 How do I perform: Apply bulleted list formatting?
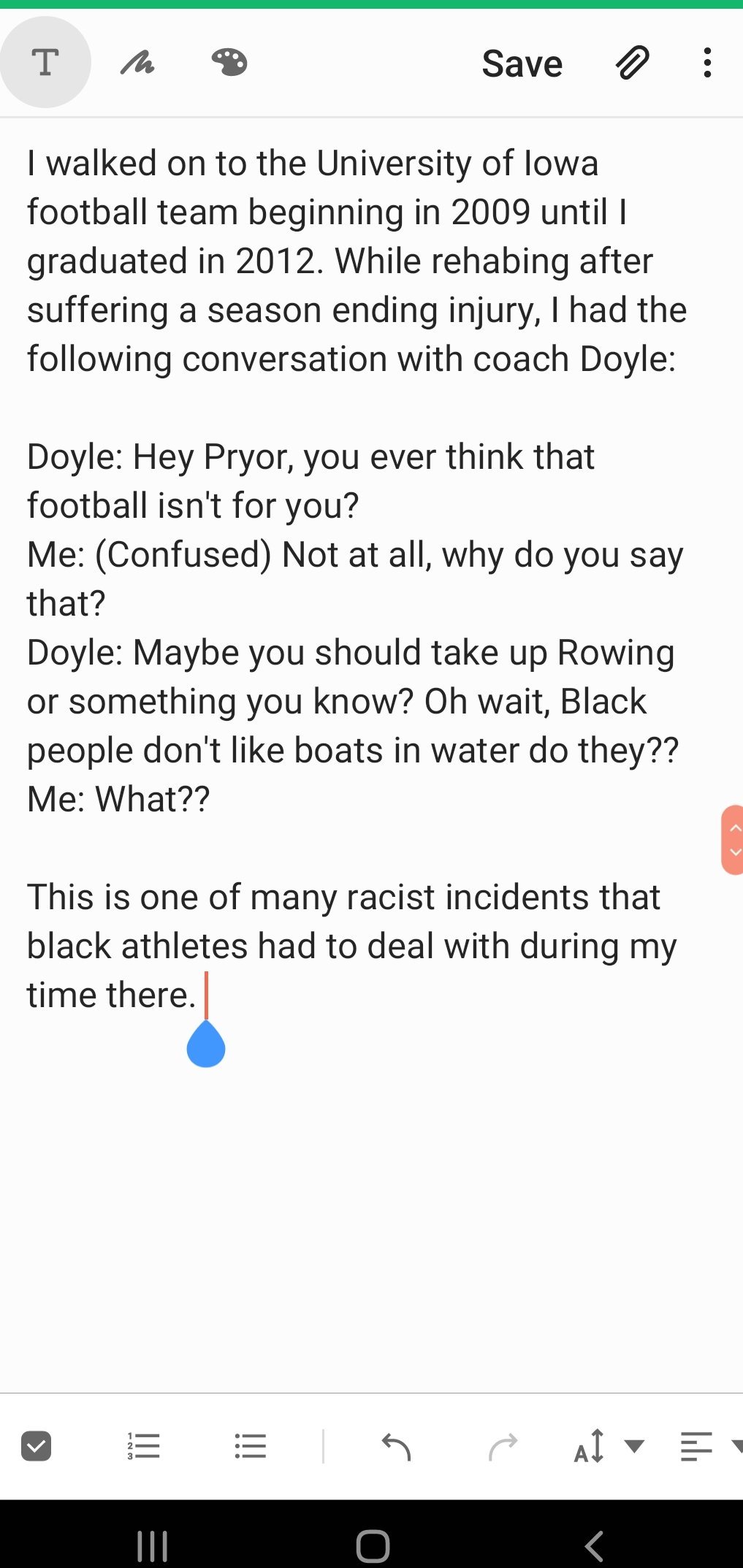[x=251, y=1446]
